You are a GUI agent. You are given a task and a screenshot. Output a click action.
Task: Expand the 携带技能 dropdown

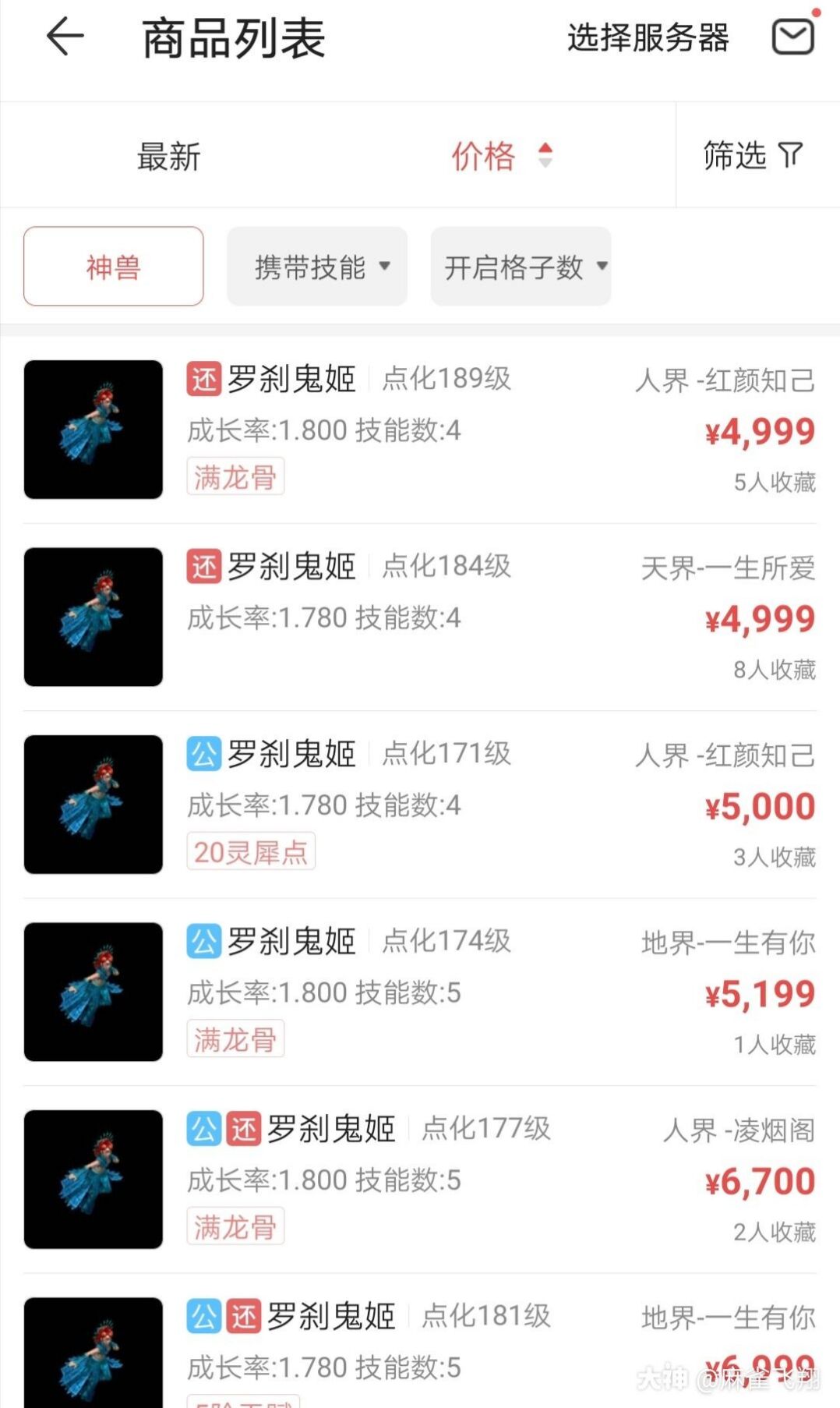[317, 267]
